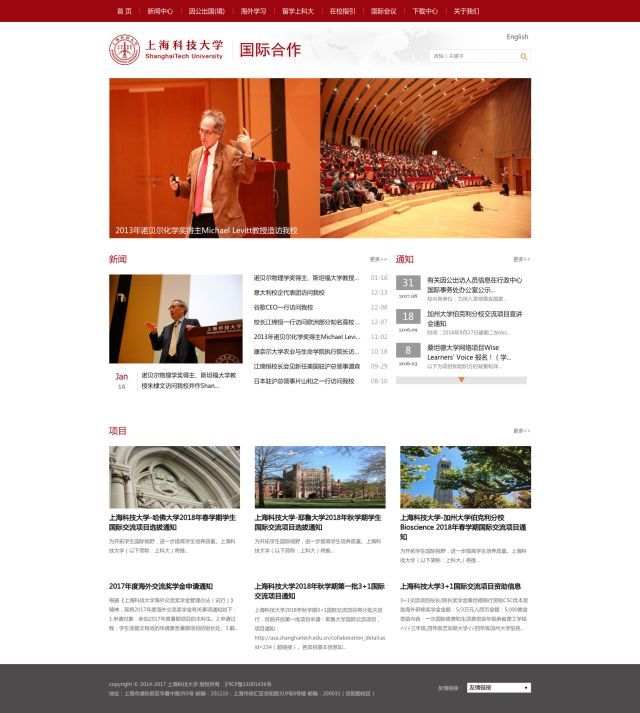Image resolution: width=640 pixels, height=713 pixels.
Task: View more 通知 notices
Action: pos(521,259)
